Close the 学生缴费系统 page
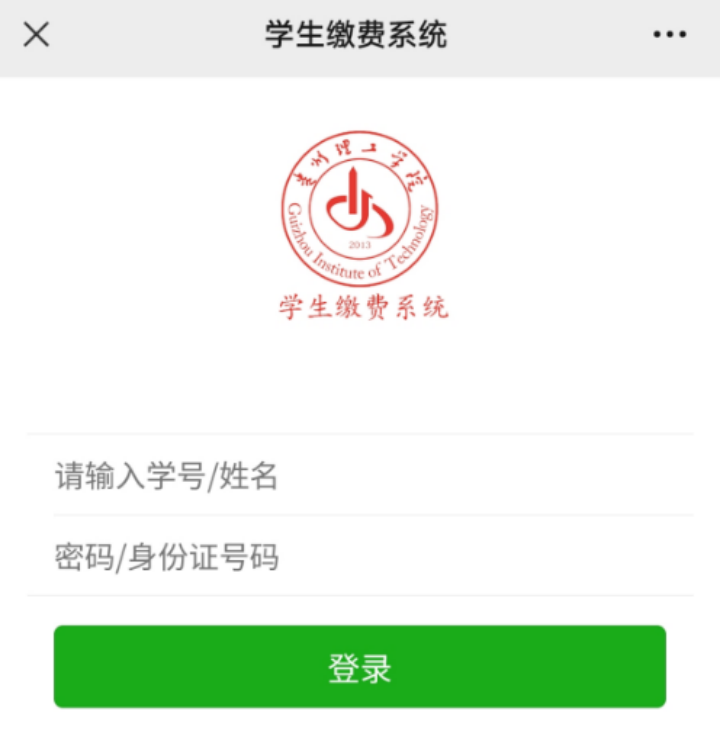This screenshot has height=740, width=720. [x=37, y=35]
